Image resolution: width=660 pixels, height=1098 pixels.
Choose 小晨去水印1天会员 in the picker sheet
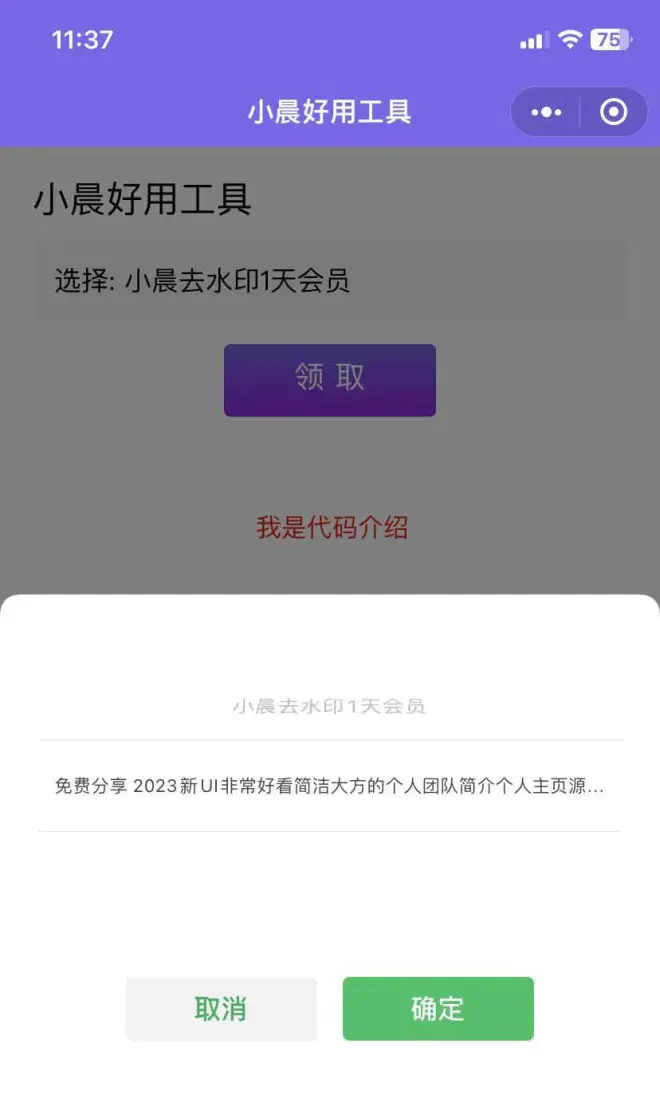(x=330, y=706)
